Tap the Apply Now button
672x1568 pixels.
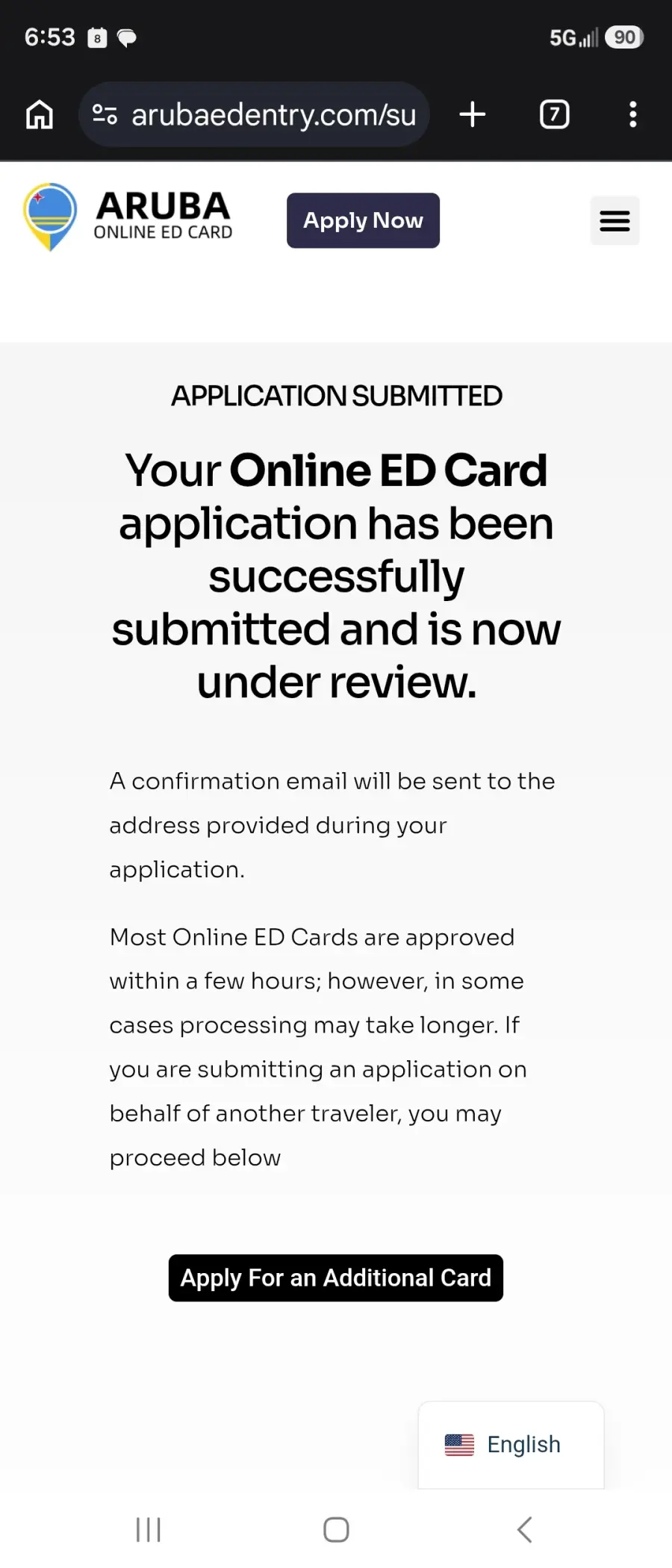pyautogui.click(x=363, y=220)
